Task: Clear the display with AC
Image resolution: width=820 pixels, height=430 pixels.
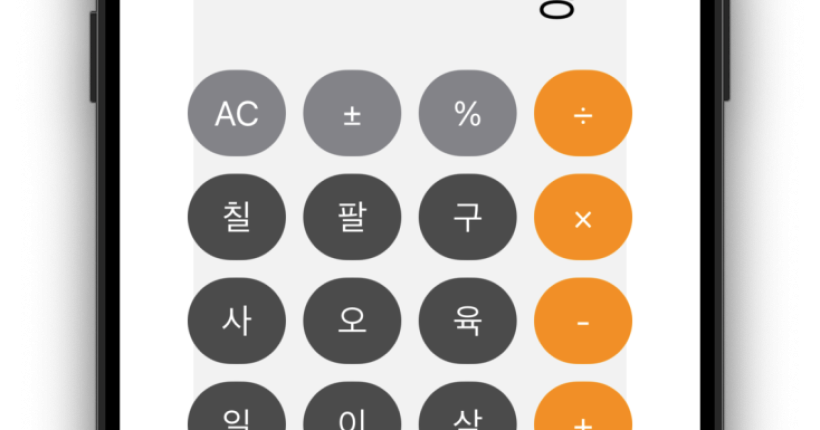Action: point(236,113)
